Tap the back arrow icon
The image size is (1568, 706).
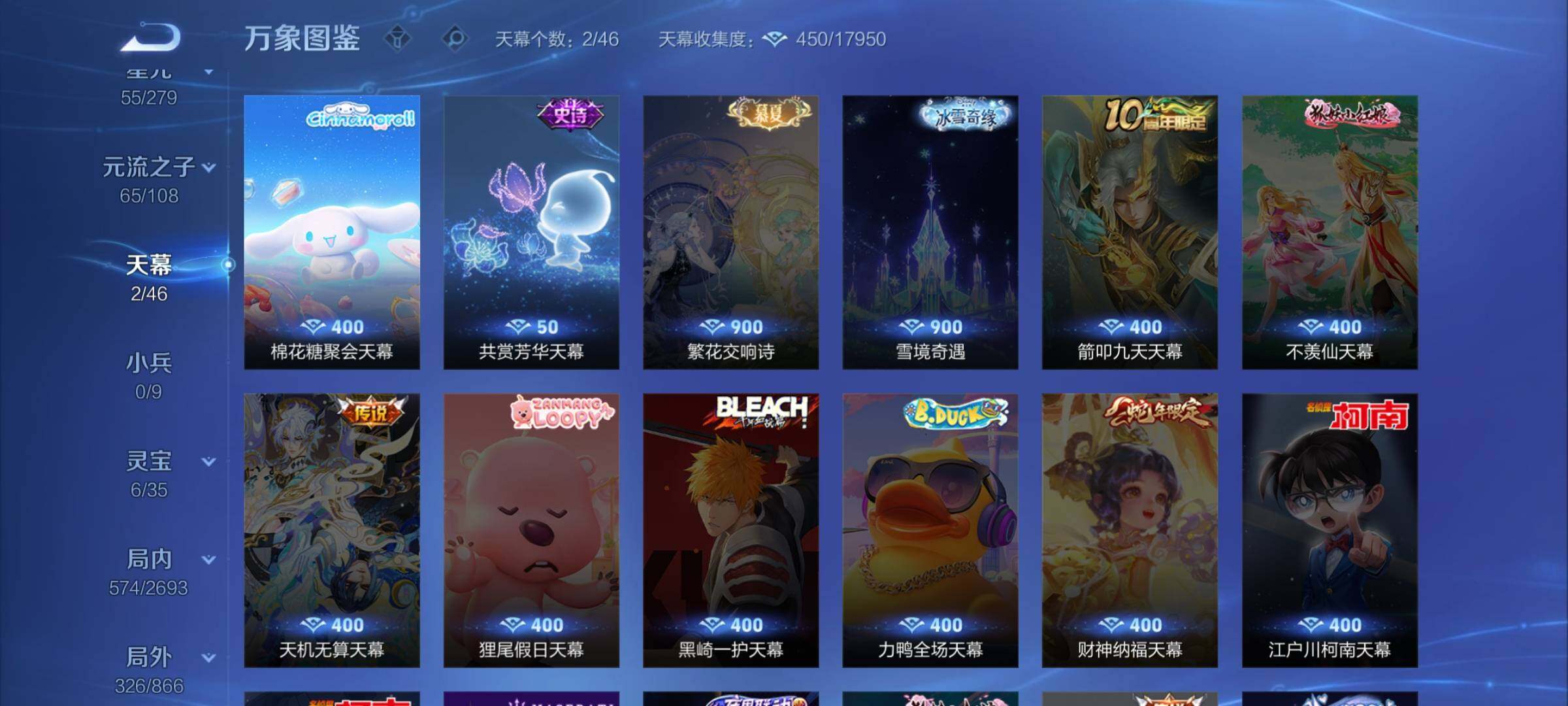150,37
